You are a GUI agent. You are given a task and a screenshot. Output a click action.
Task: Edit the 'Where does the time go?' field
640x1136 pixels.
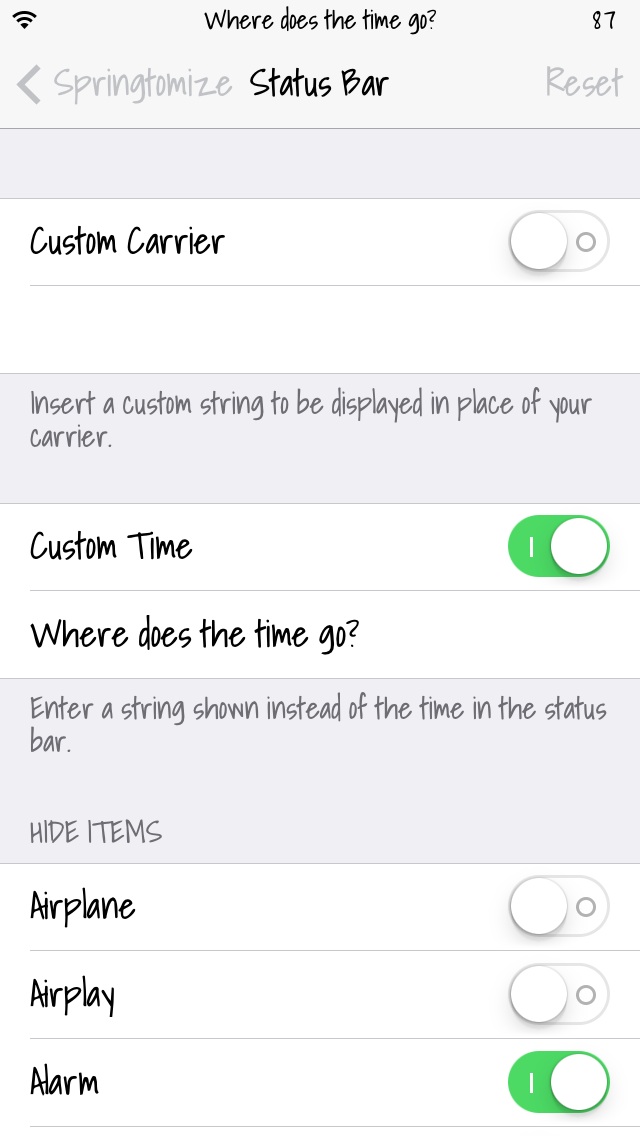tap(320, 635)
